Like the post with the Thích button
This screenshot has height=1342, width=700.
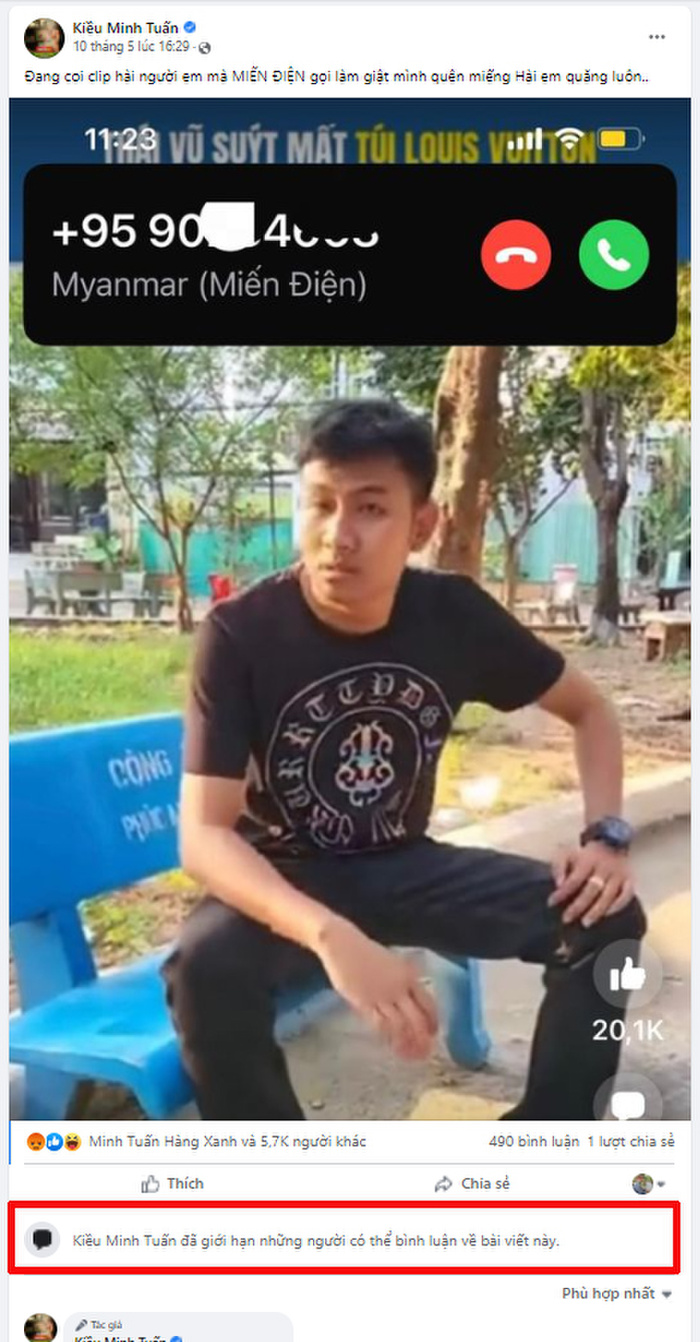173,1184
